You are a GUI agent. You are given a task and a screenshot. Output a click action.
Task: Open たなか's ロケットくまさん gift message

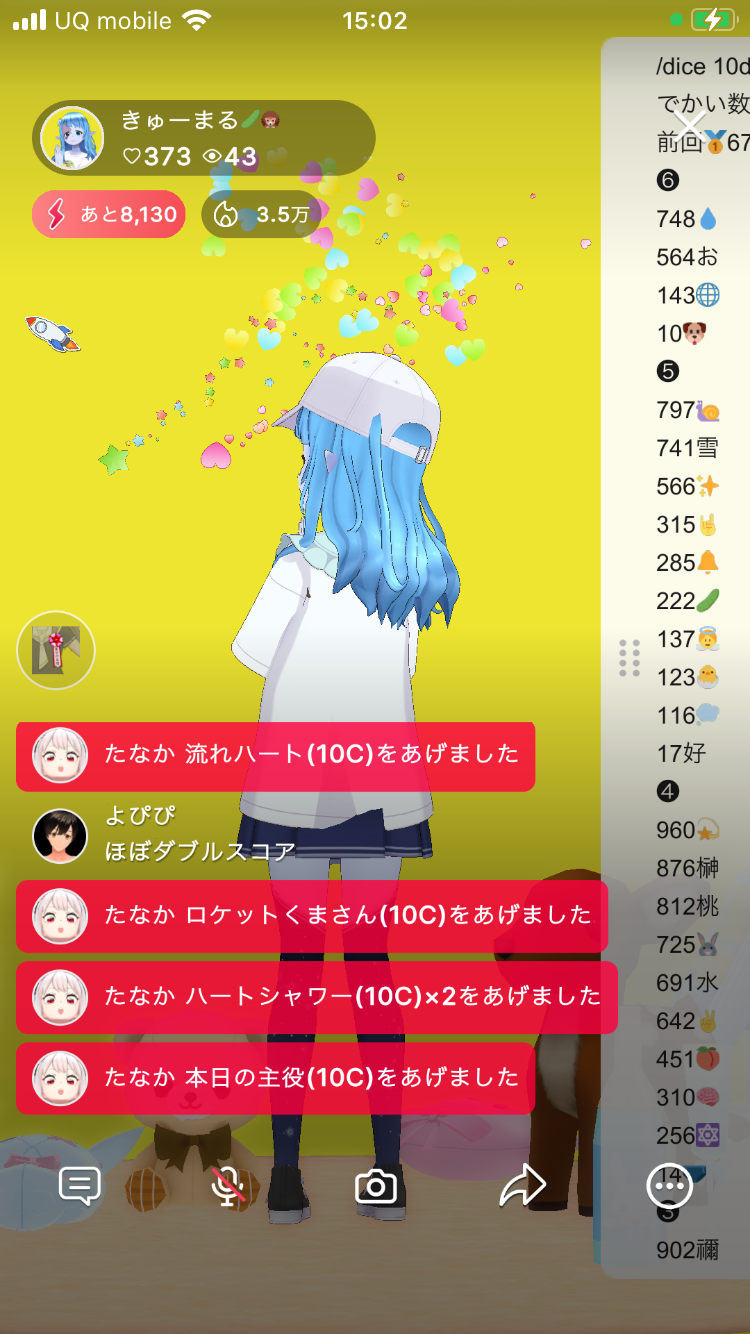click(x=312, y=916)
